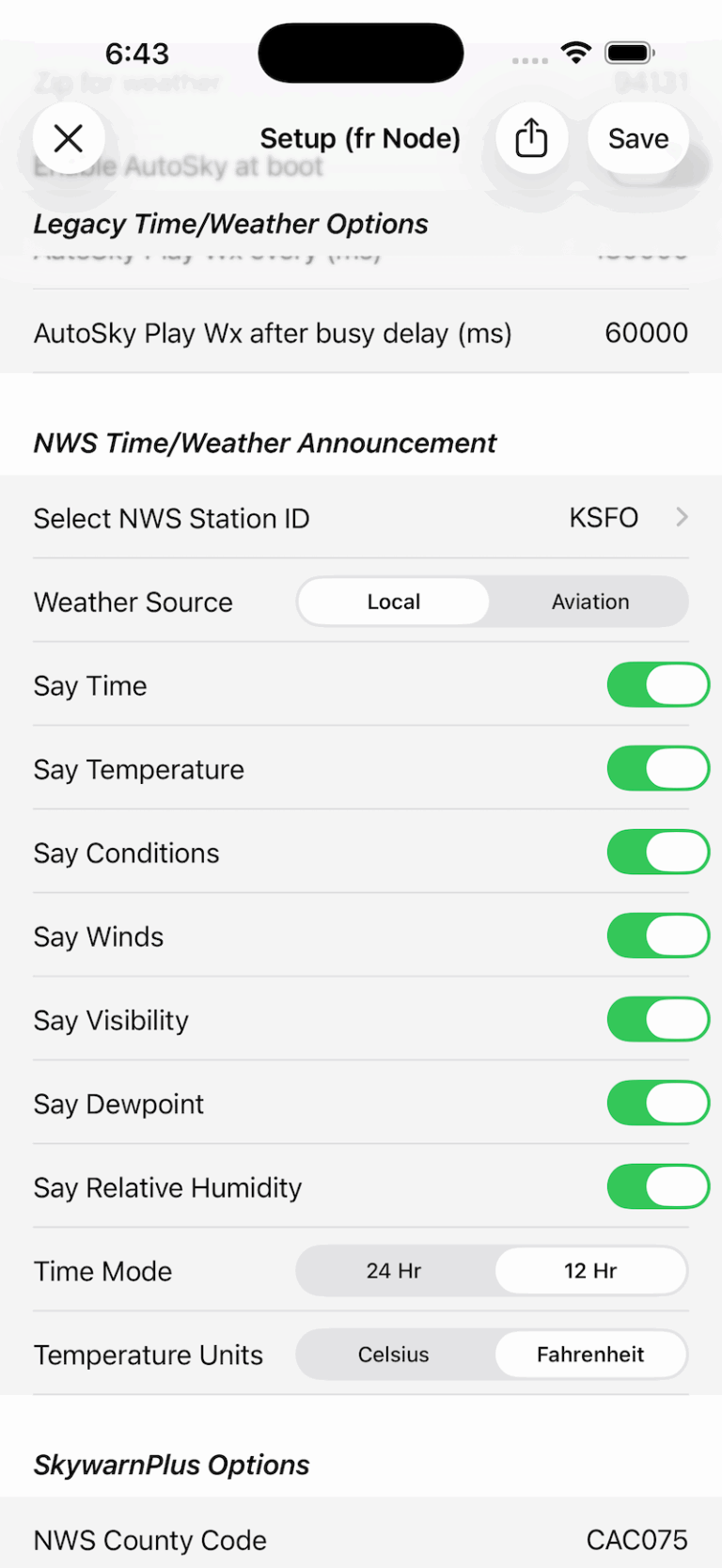Turn off Say Relative Humidity
The width and height of the screenshot is (722, 1568).
(658, 1186)
